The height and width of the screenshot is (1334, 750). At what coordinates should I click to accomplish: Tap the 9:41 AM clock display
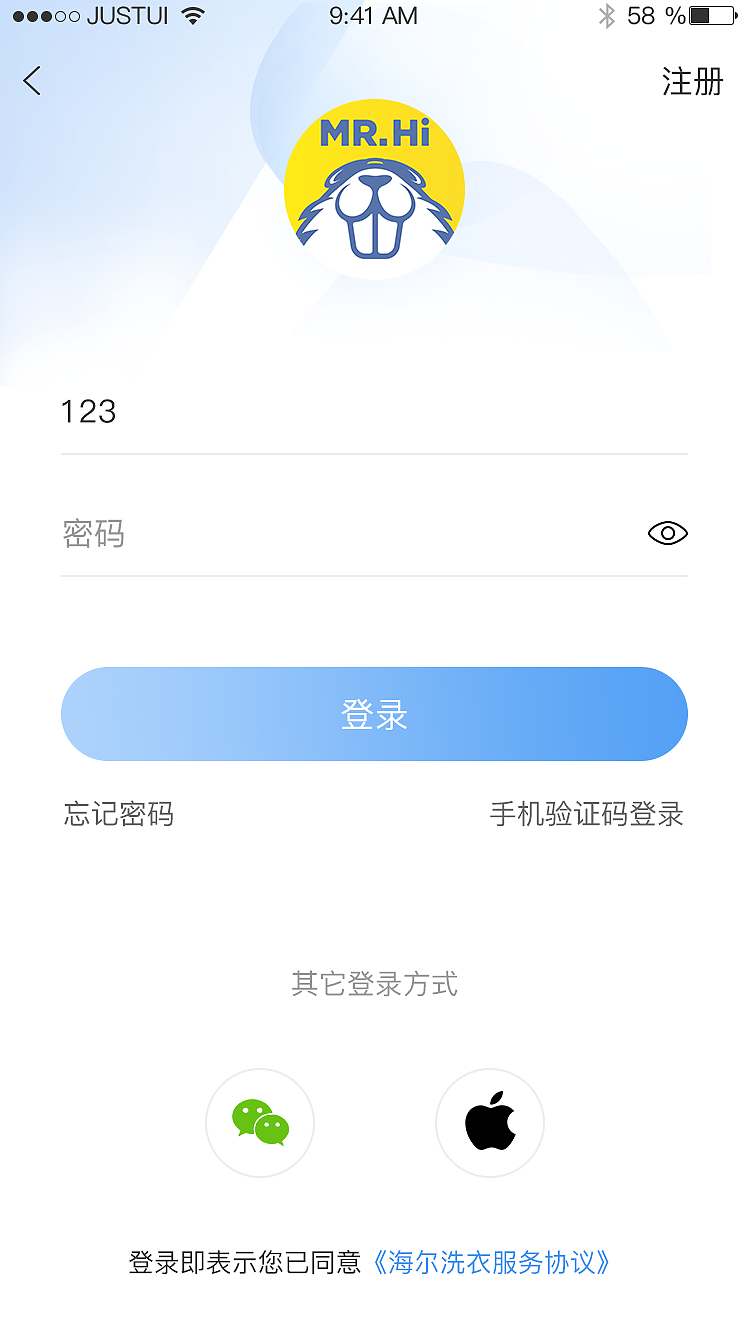(x=374, y=15)
